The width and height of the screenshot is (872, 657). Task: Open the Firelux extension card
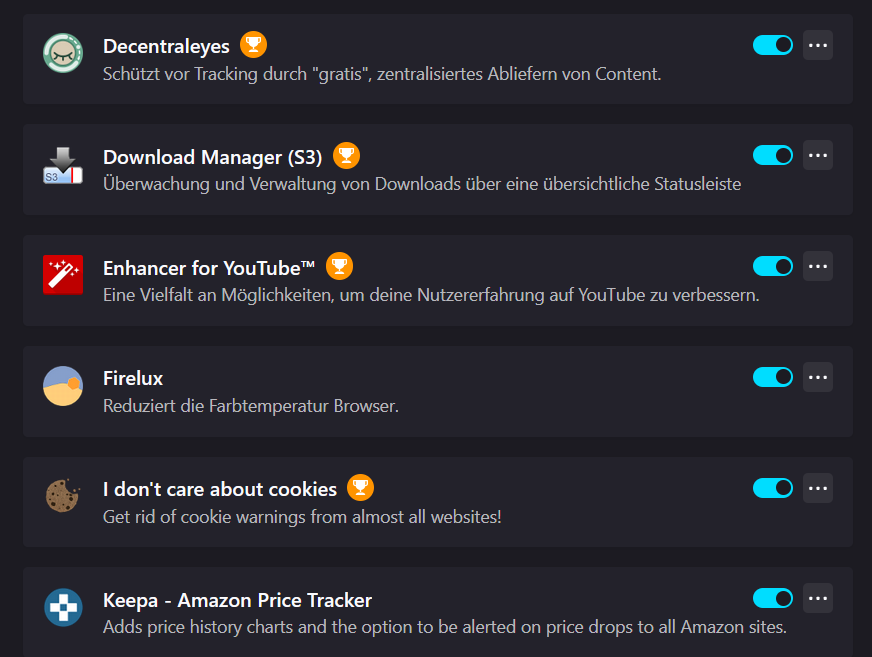point(133,379)
